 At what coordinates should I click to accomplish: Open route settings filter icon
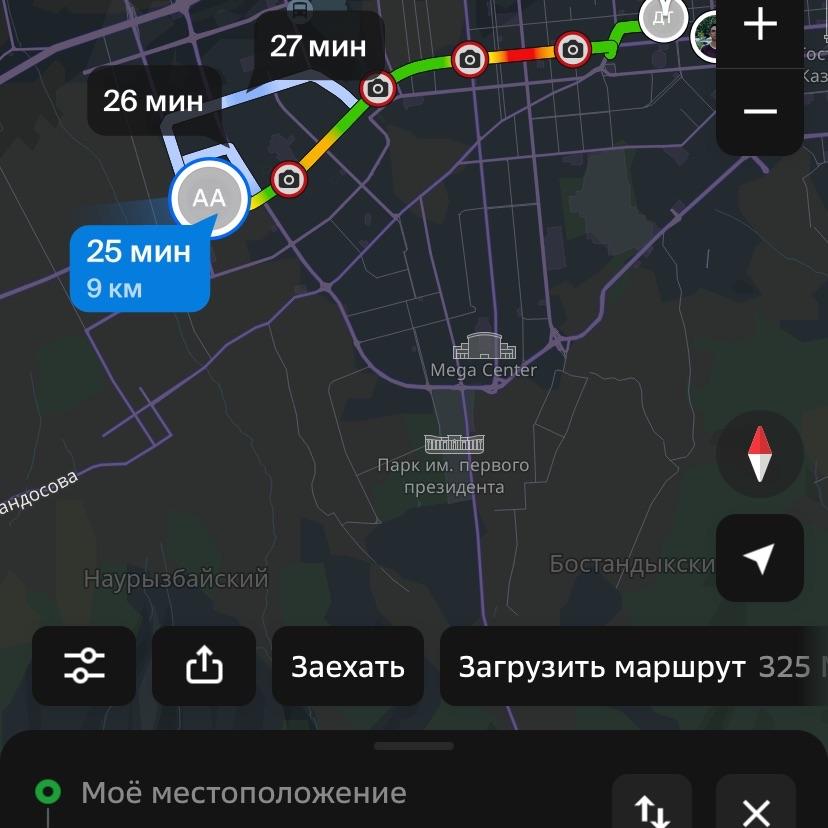[84, 666]
